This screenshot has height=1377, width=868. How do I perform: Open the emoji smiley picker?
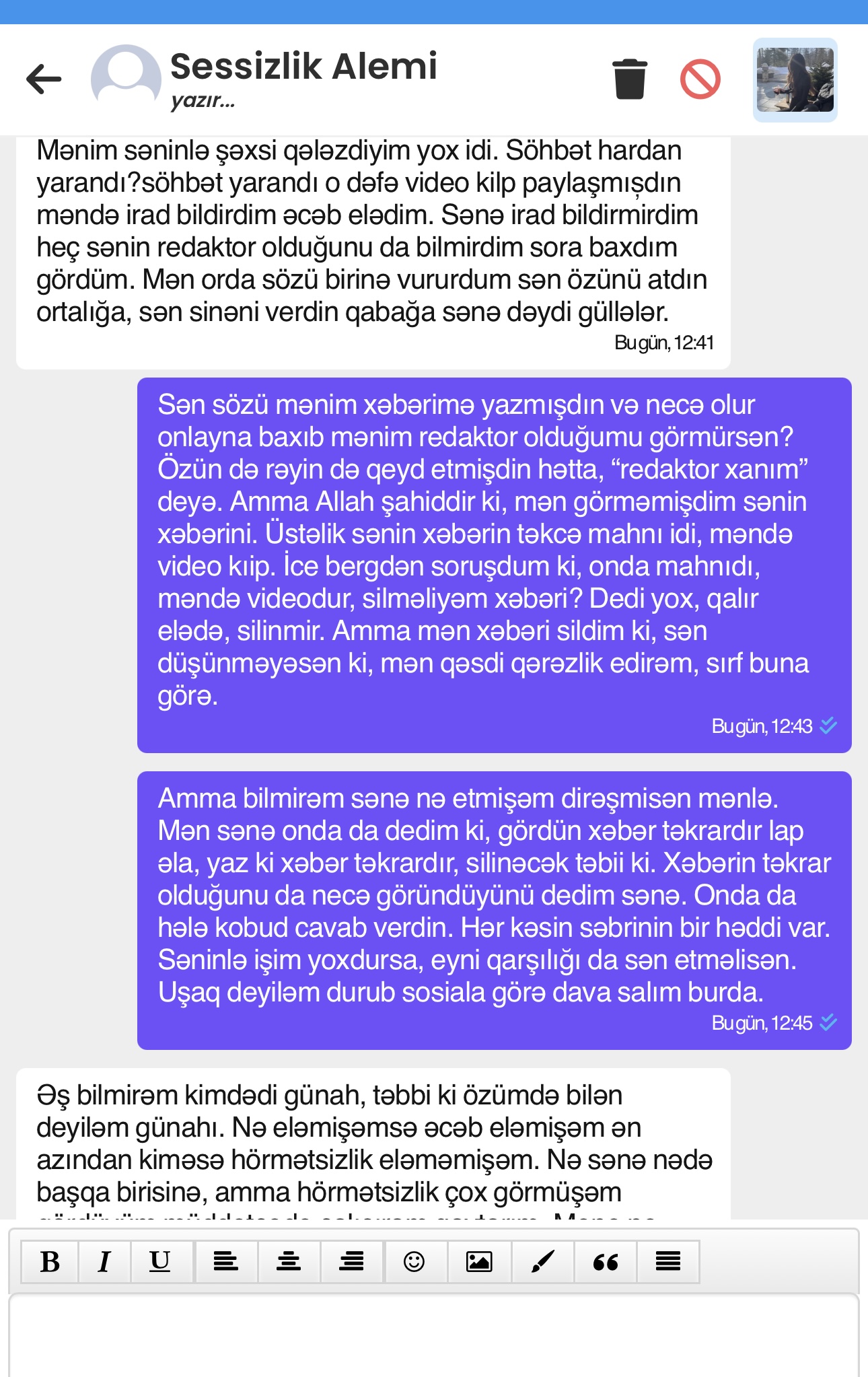[x=414, y=1262]
